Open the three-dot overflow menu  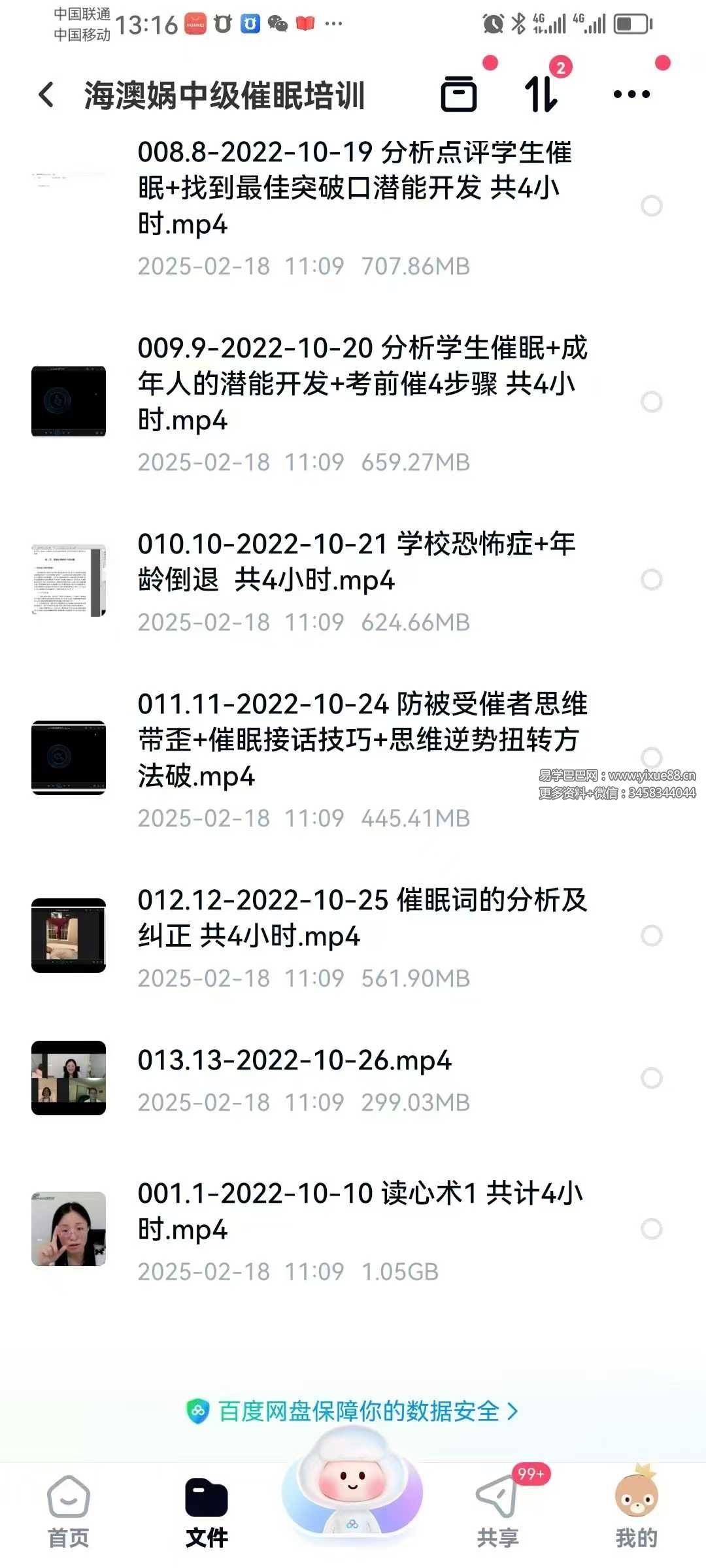pyautogui.click(x=631, y=95)
